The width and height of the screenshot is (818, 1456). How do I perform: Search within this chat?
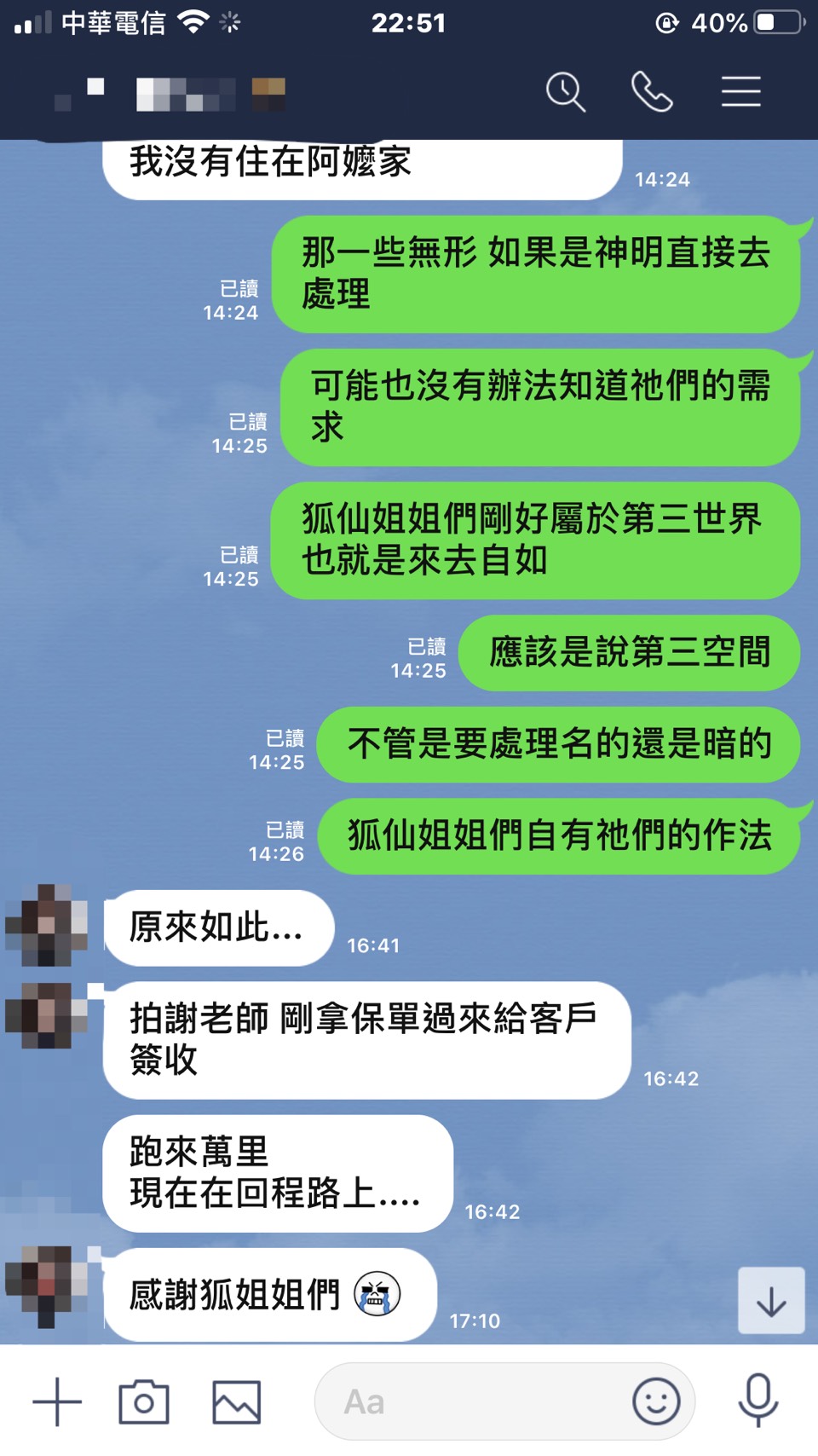[x=566, y=92]
